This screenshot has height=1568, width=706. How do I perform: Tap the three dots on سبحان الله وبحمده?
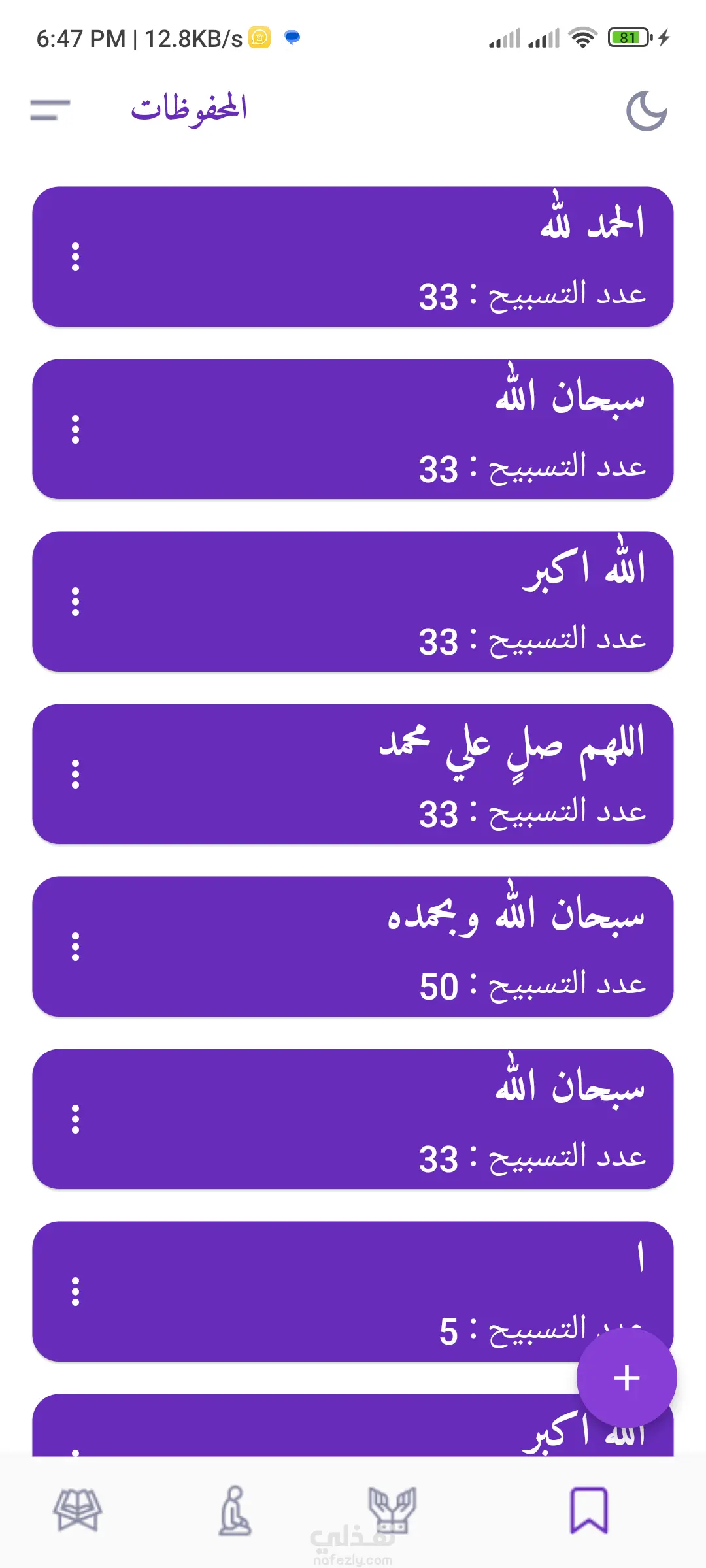[x=76, y=947]
